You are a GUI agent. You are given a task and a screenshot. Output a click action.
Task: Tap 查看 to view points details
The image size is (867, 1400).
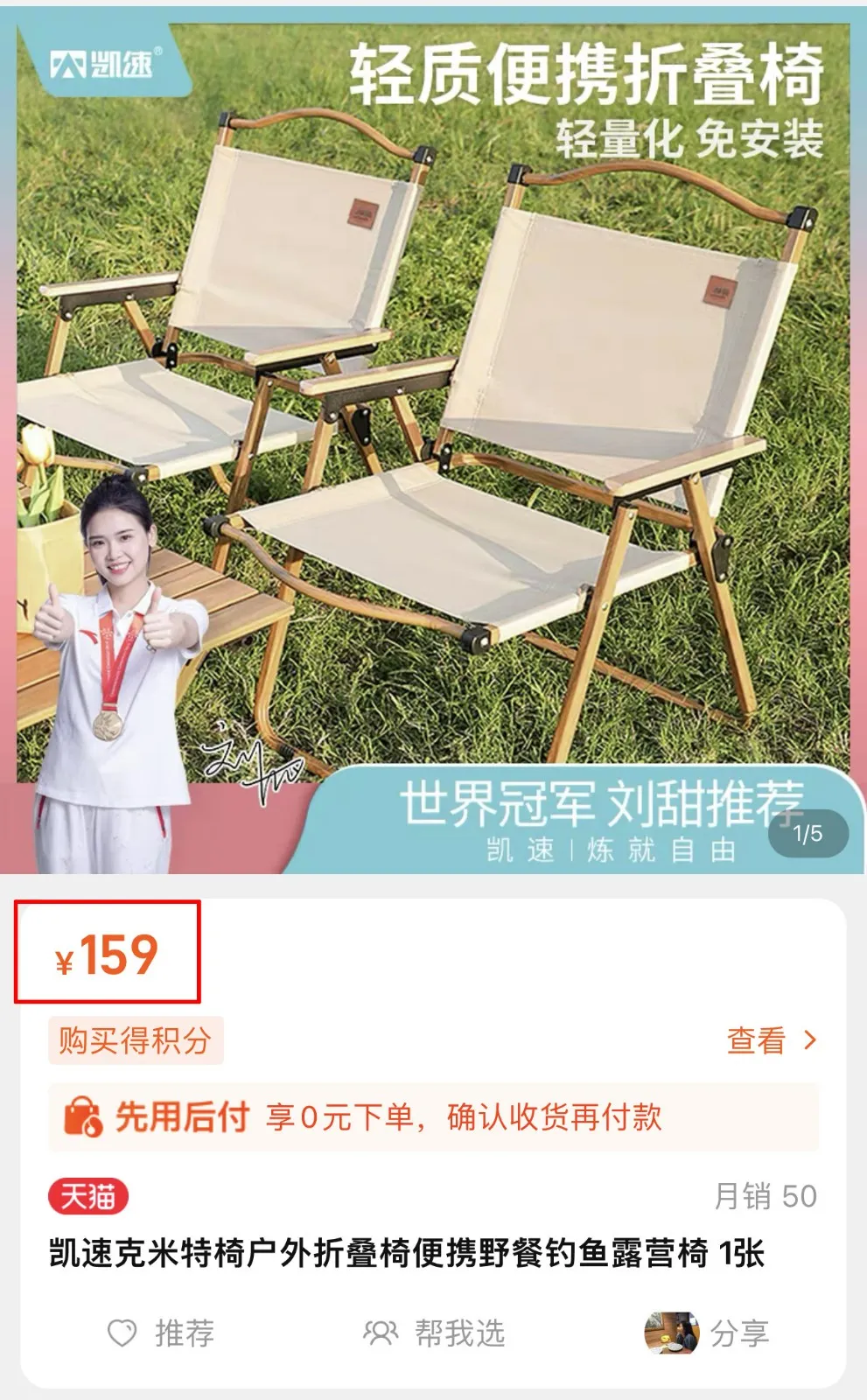point(772,1040)
